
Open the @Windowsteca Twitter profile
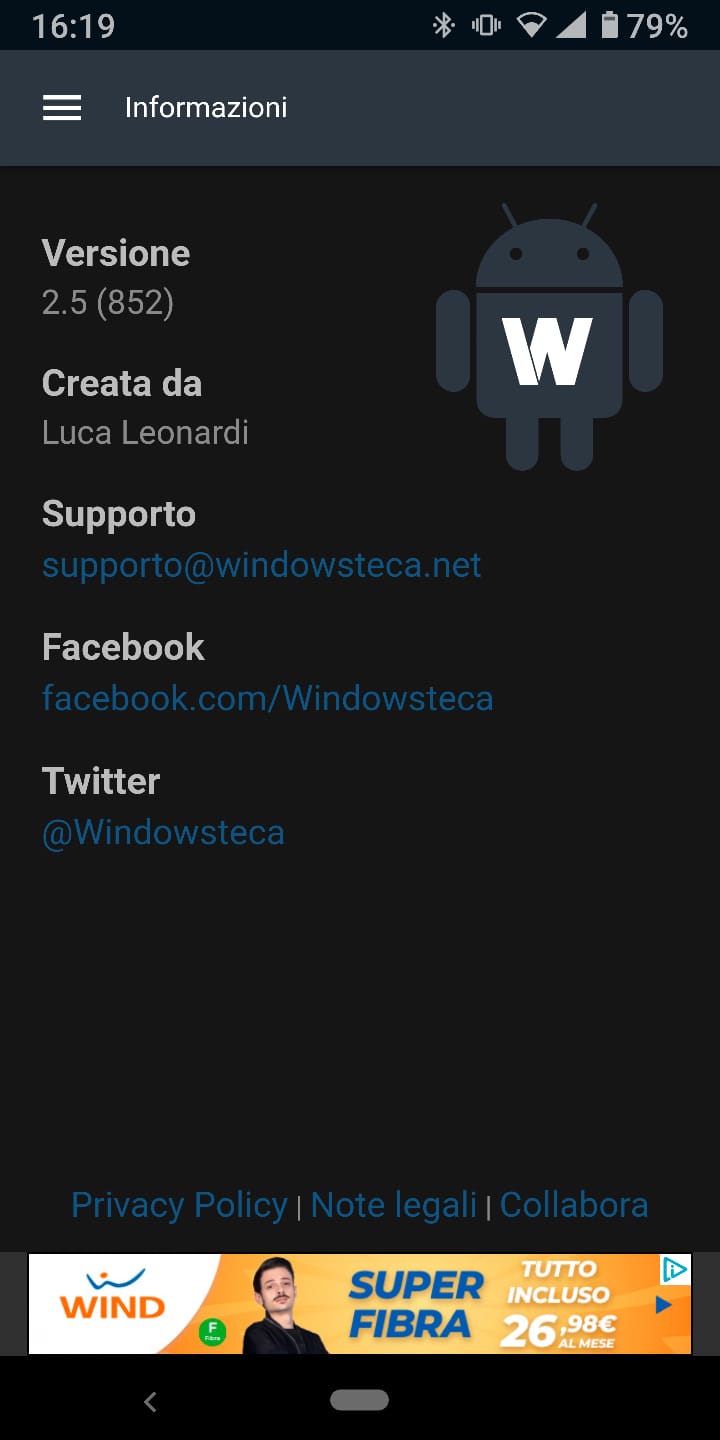pos(163,832)
